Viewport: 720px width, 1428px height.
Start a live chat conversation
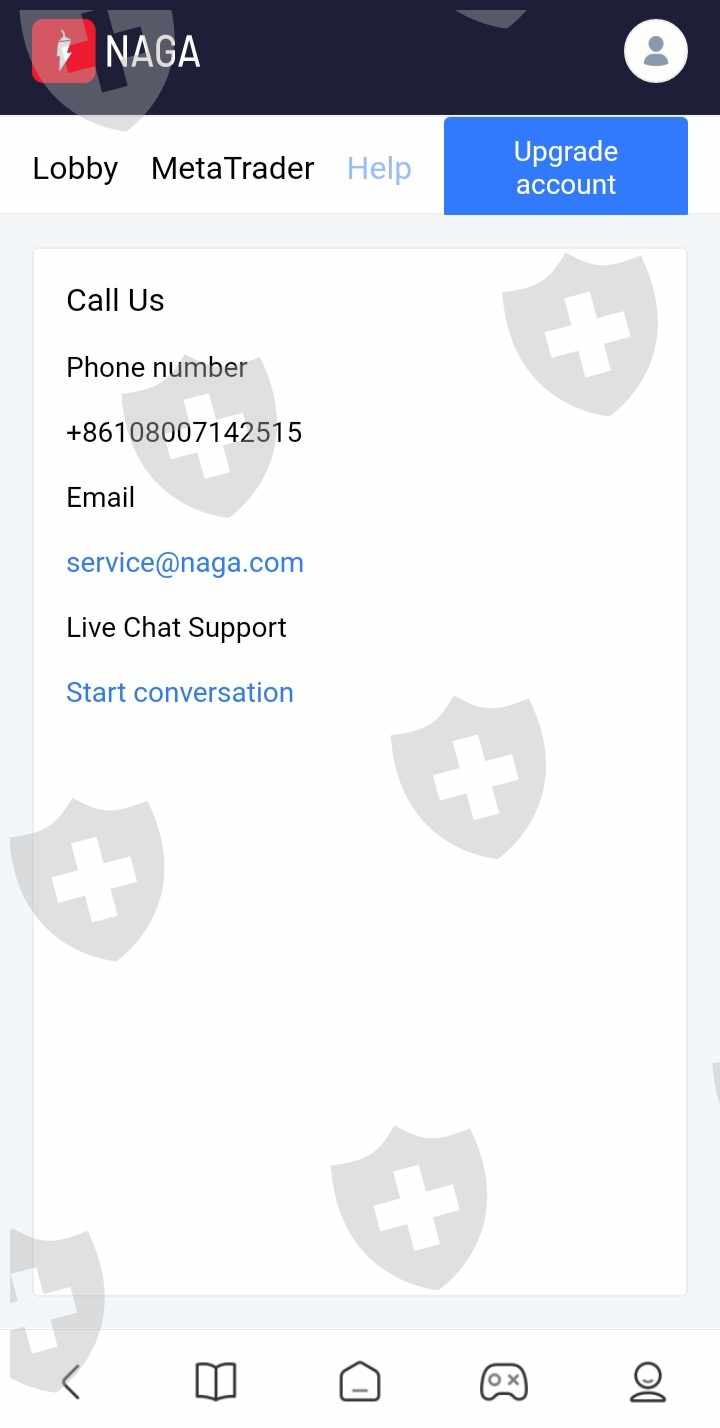point(180,692)
